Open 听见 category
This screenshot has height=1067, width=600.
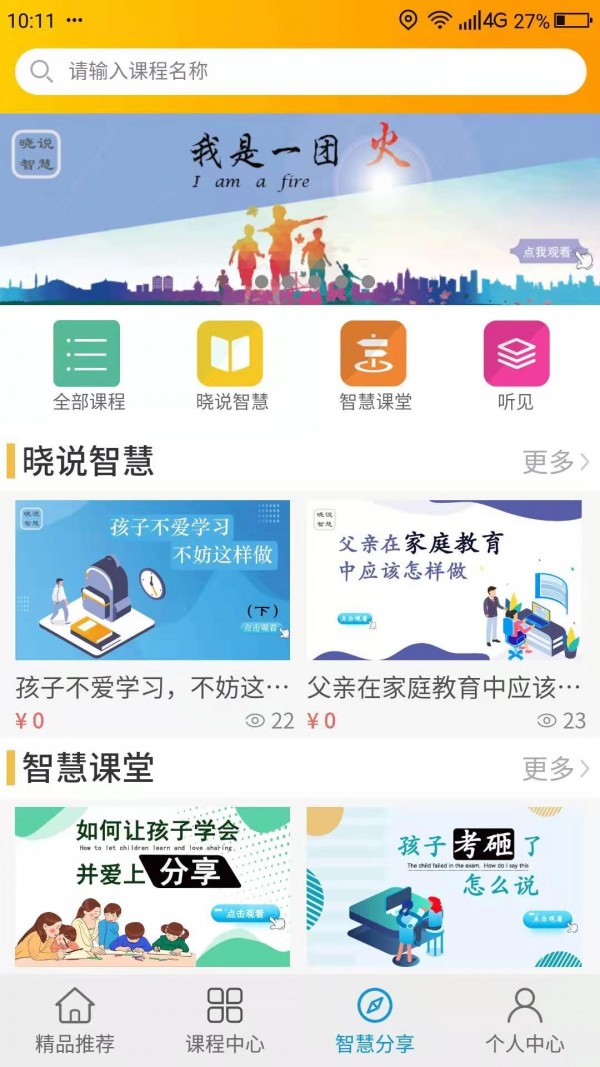click(x=516, y=354)
